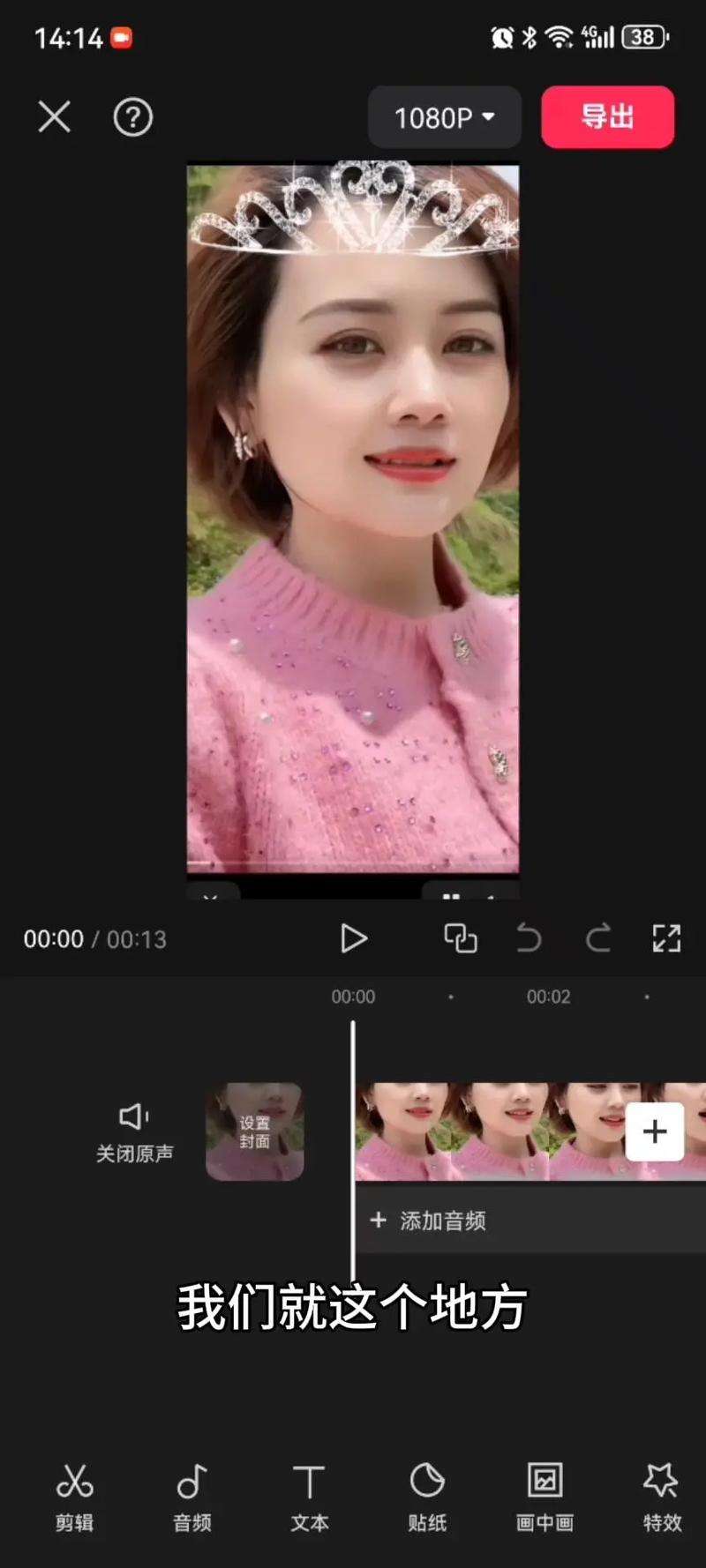Viewport: 706px width, 1568px height.
Task: Add a new clip with the plus button
Action: [654, 1131]
